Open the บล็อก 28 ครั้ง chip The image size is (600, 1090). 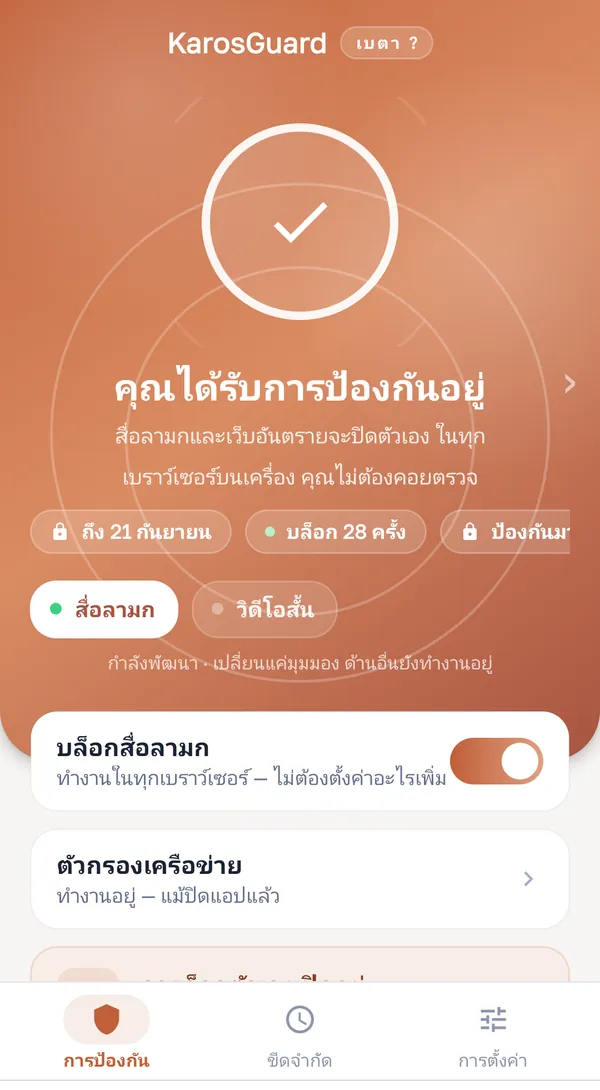coord(336,532)
